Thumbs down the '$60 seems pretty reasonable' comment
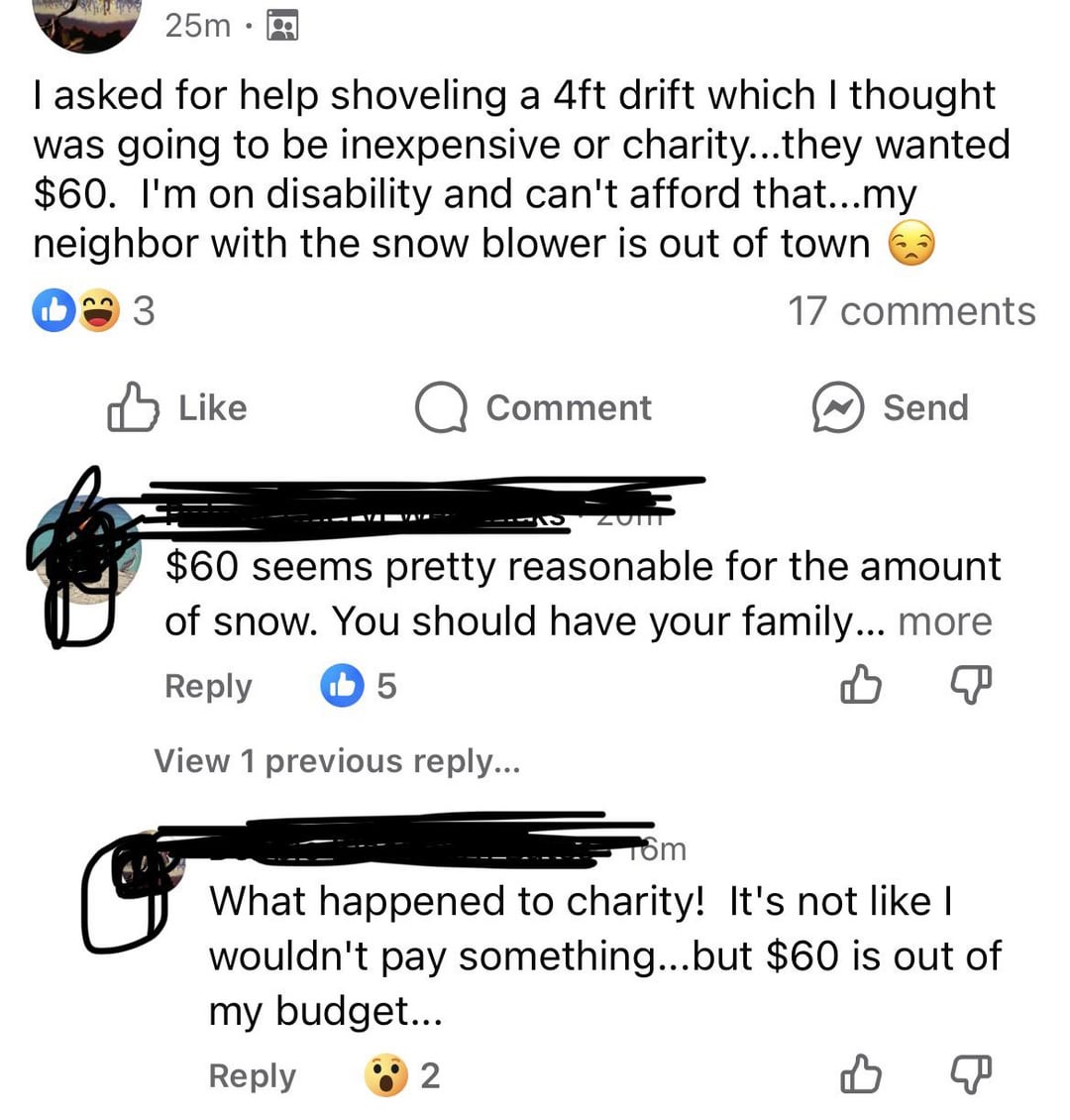The height and width of the screenshot is (1120, 1070). [972, 685]
